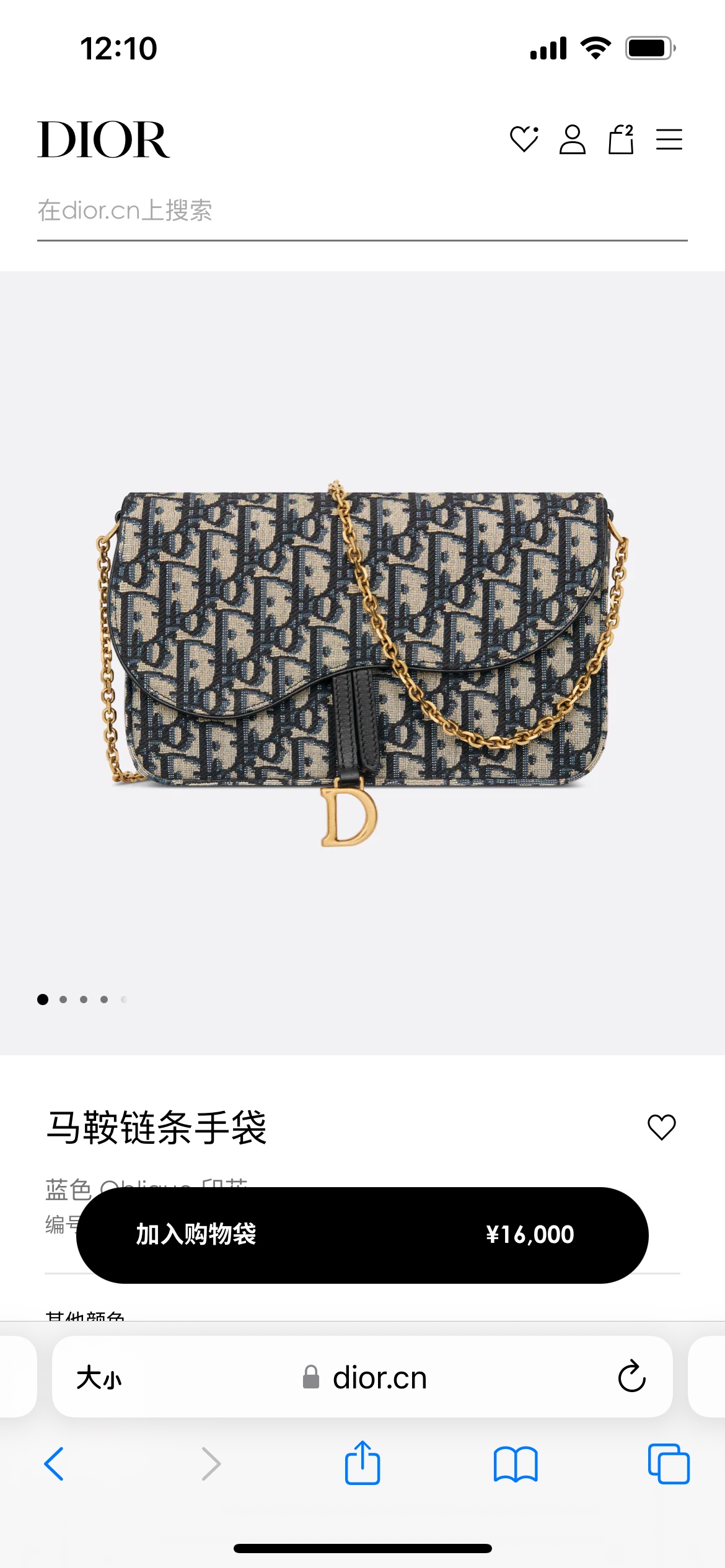This screenshot has width=725, height=1568.
Task: Open the wishlist heart in header
Action: pos(524,139)
